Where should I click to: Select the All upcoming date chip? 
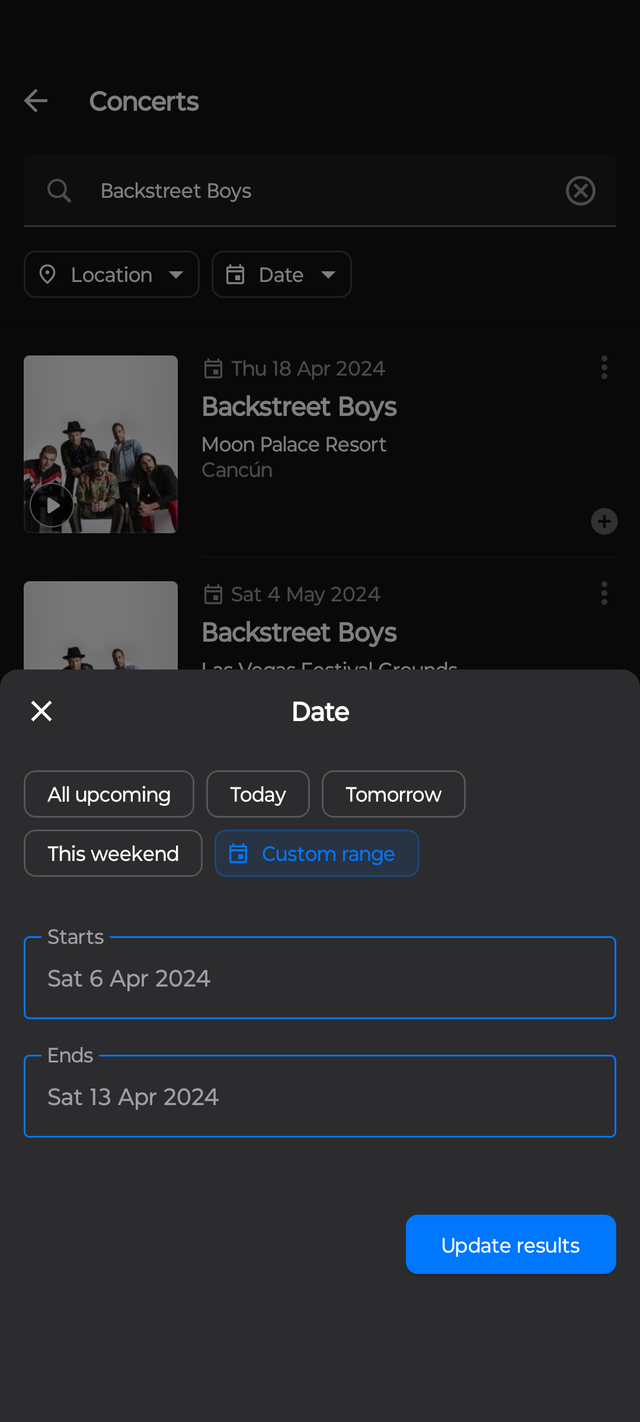(x=109, y=794)
